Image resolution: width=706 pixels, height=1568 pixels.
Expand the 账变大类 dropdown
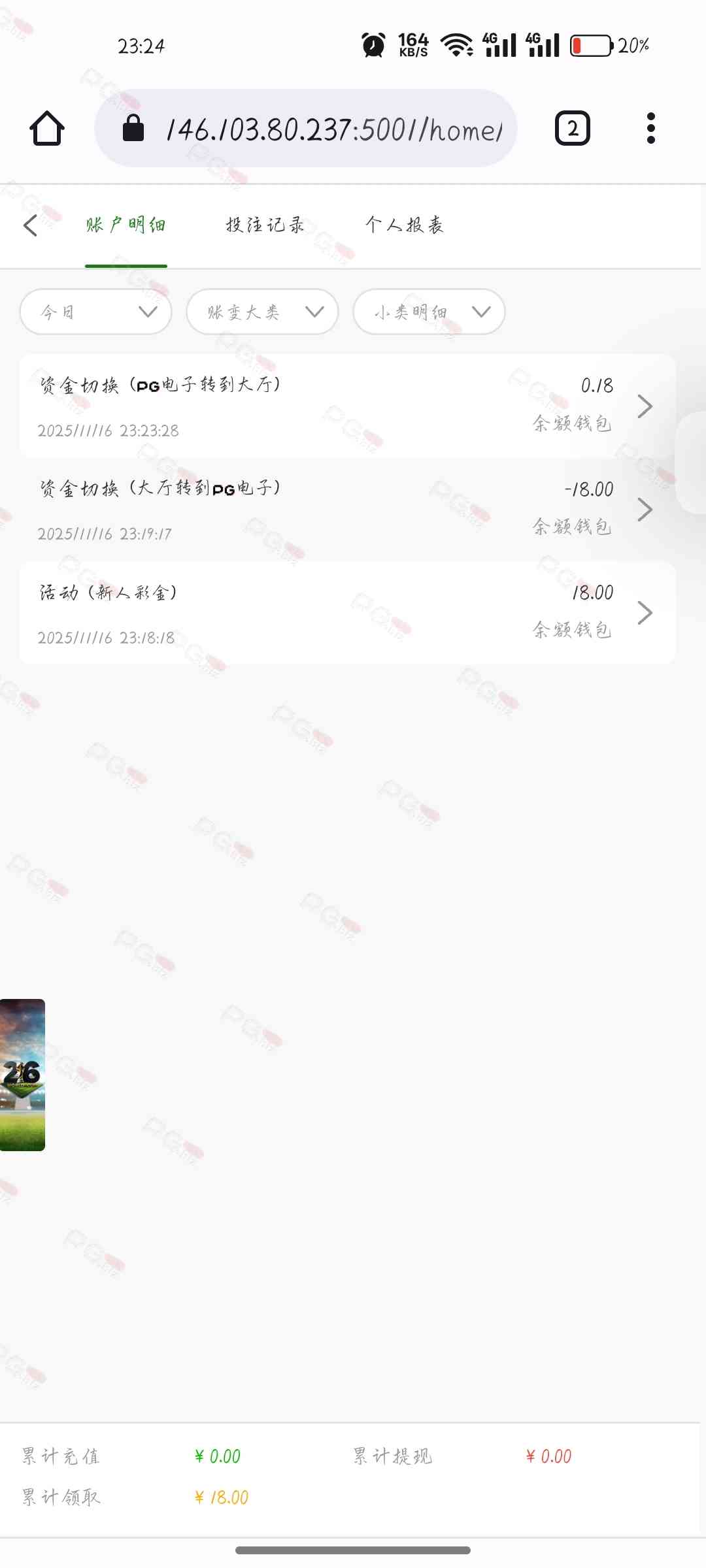tap(262, 312)
